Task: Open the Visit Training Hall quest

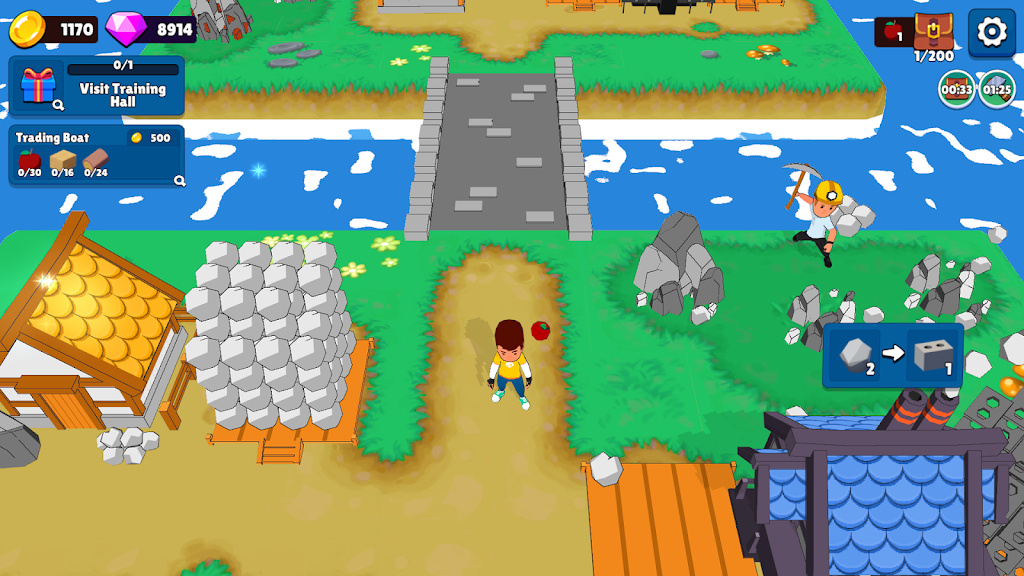Action: point(97,86)
